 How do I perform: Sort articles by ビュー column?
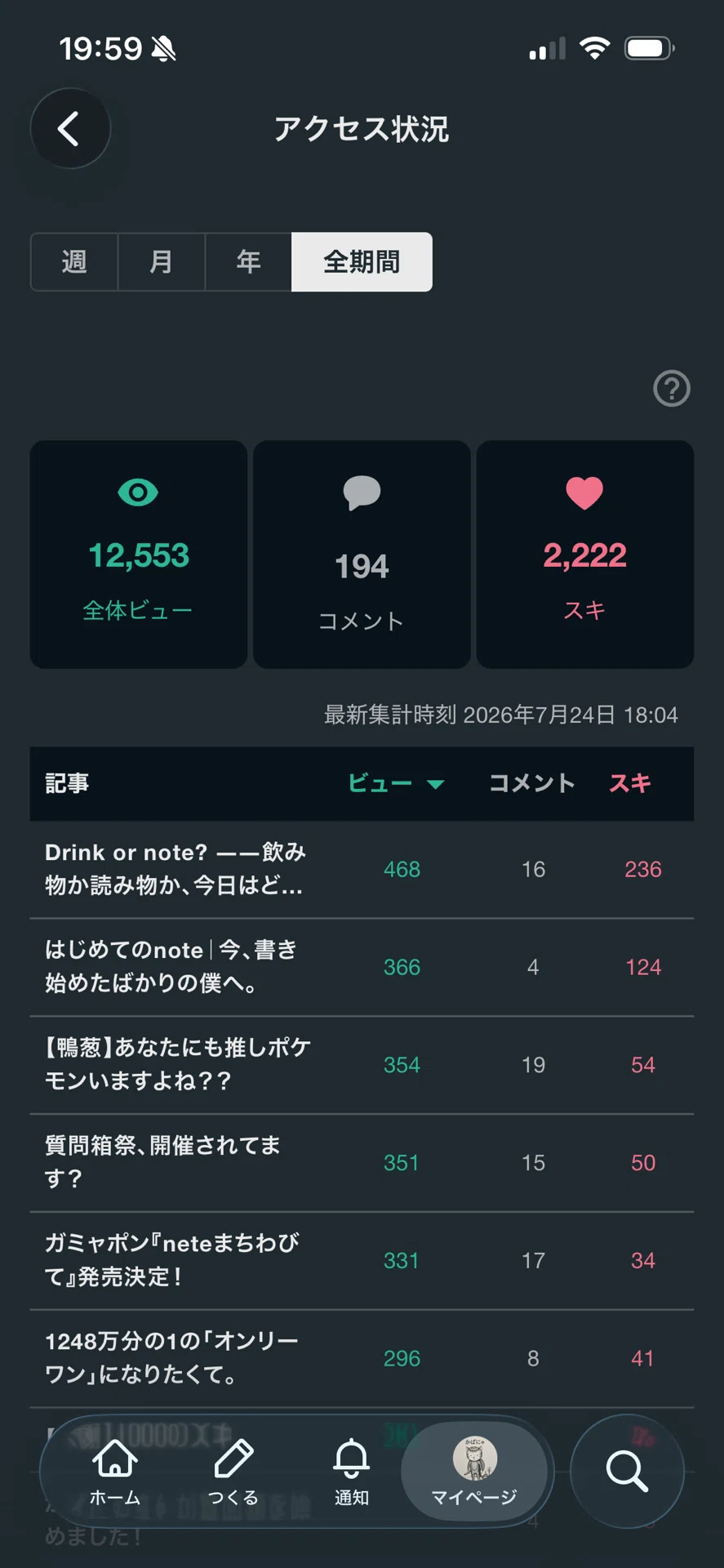tap(396, 783)
